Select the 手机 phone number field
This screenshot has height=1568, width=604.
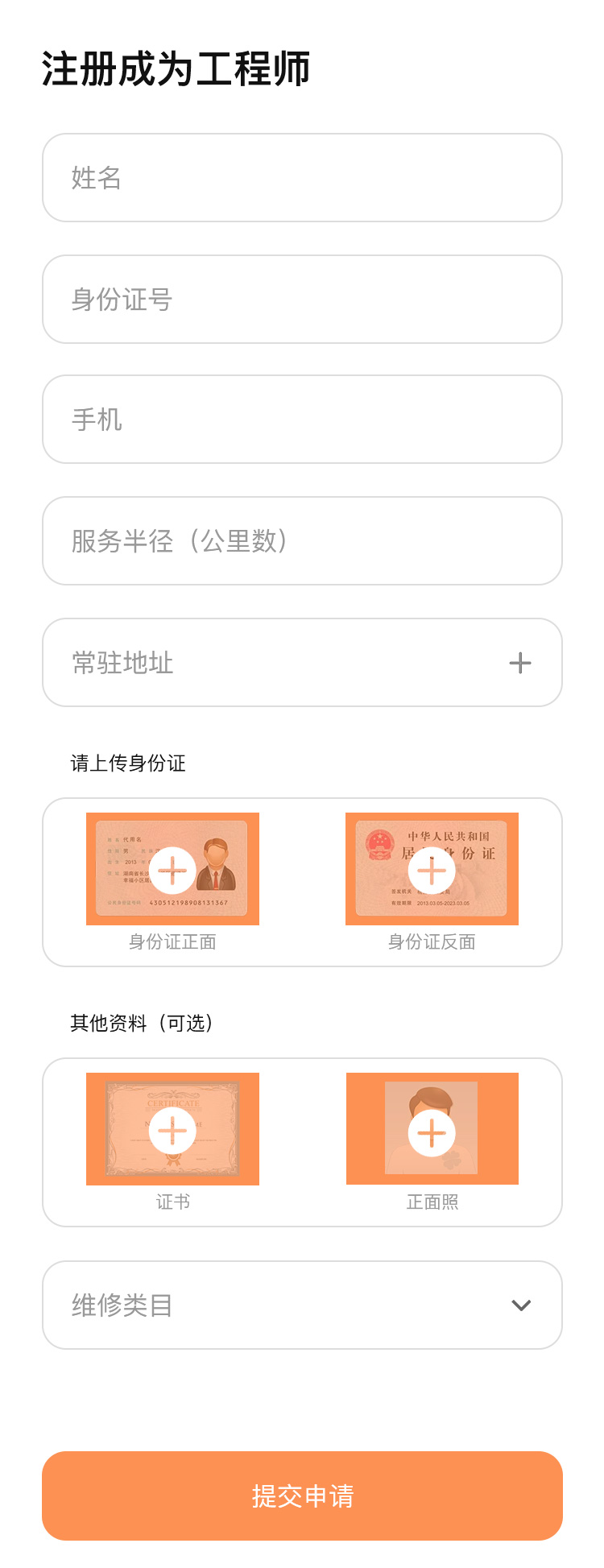[302, 420]
